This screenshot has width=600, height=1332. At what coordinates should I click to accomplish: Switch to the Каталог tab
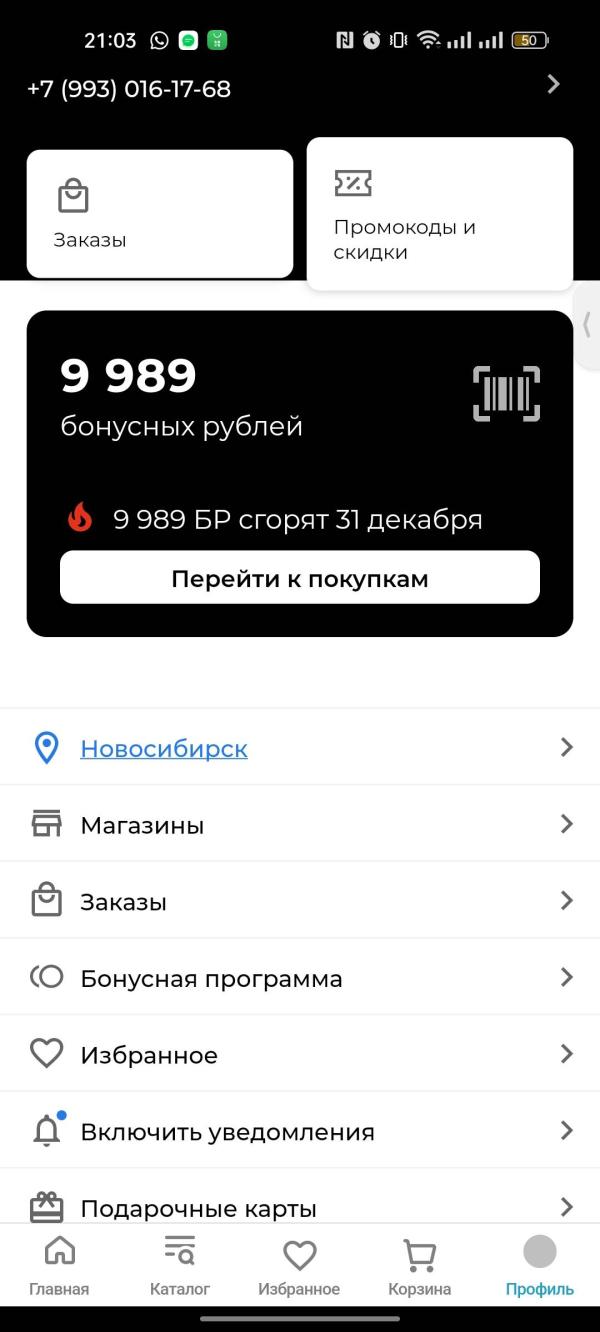click(x=180, y=1266)
